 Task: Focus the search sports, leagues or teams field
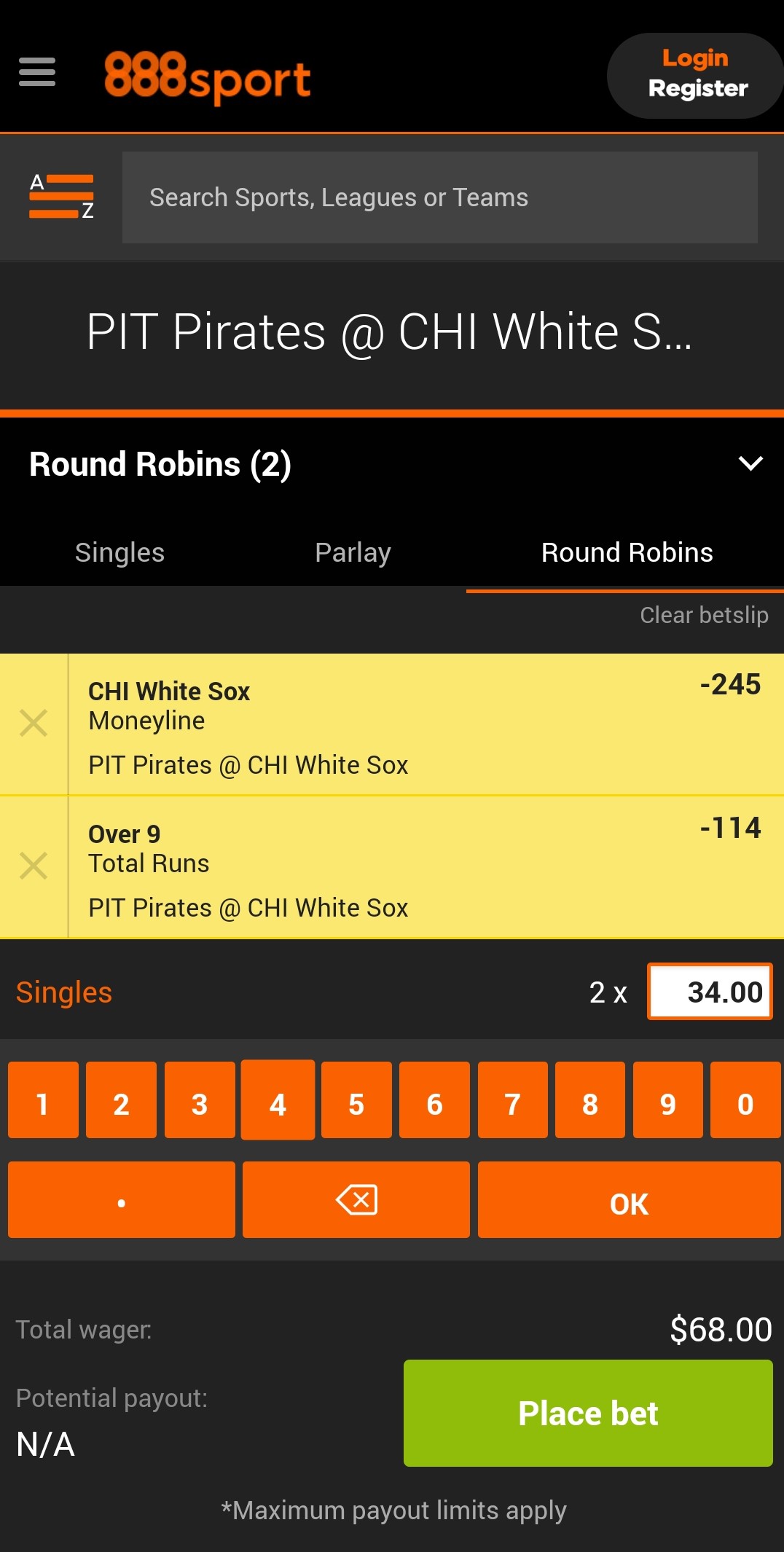point(439,197)
